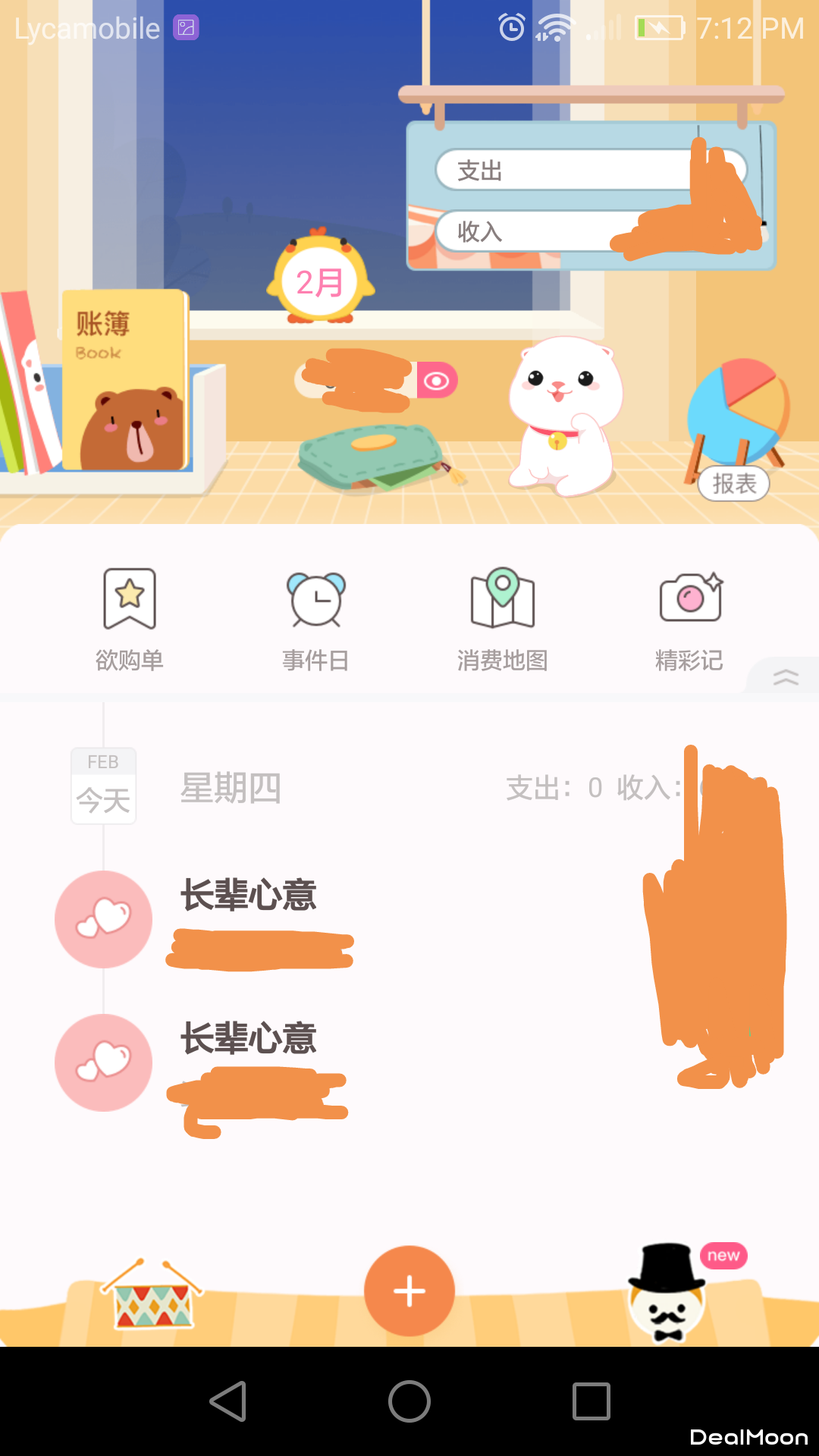Select the 2月 month chick

coord(320,280)
